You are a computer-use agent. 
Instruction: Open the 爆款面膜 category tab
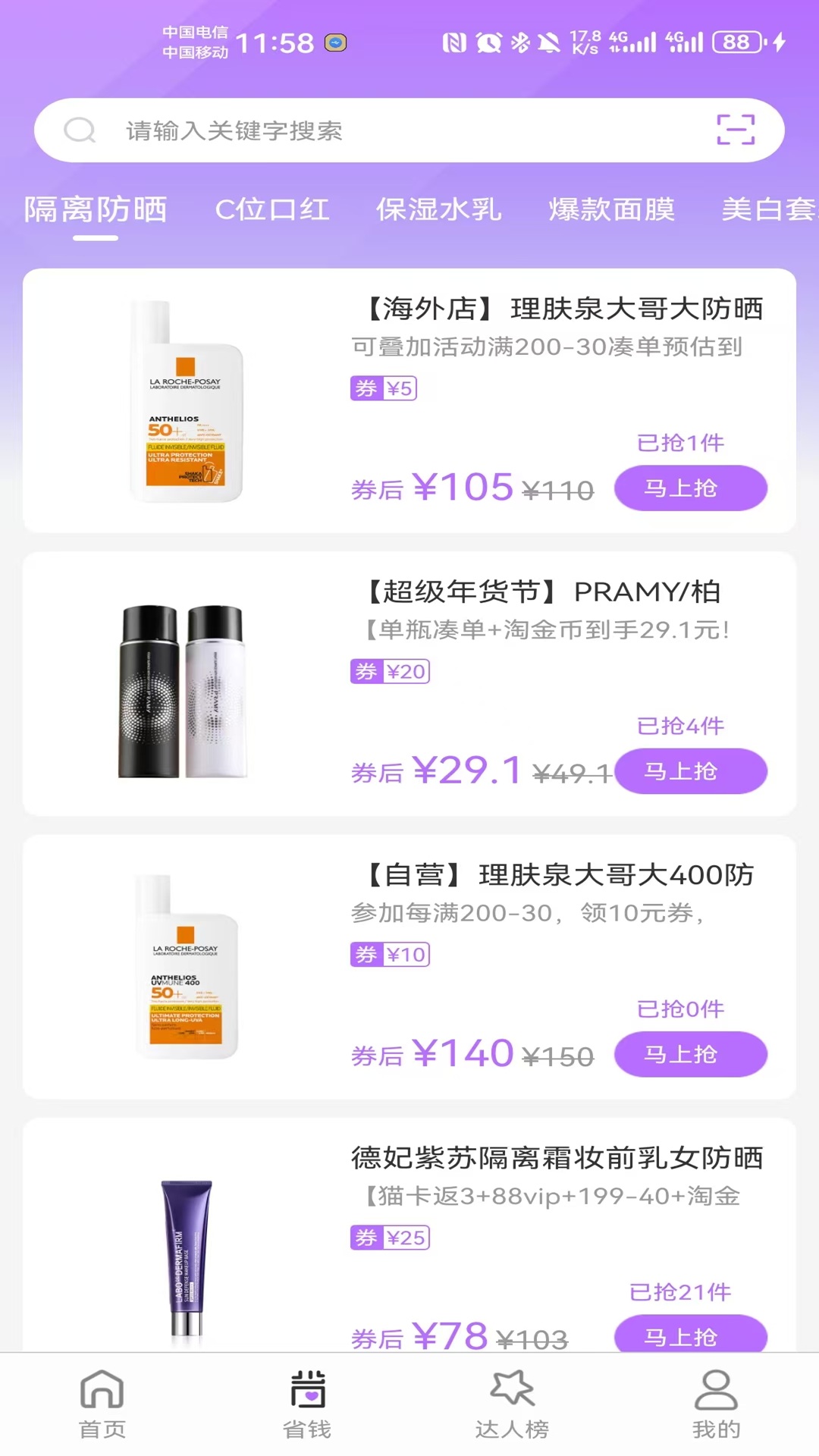611,211
